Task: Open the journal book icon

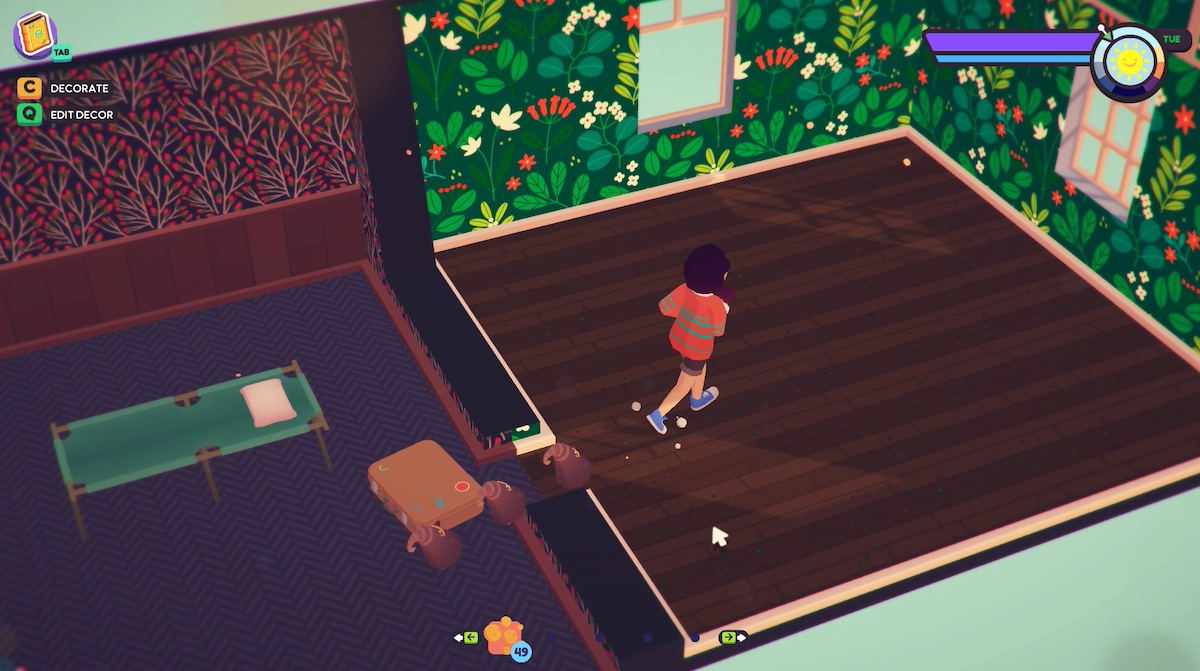Action: pos(37,33)
